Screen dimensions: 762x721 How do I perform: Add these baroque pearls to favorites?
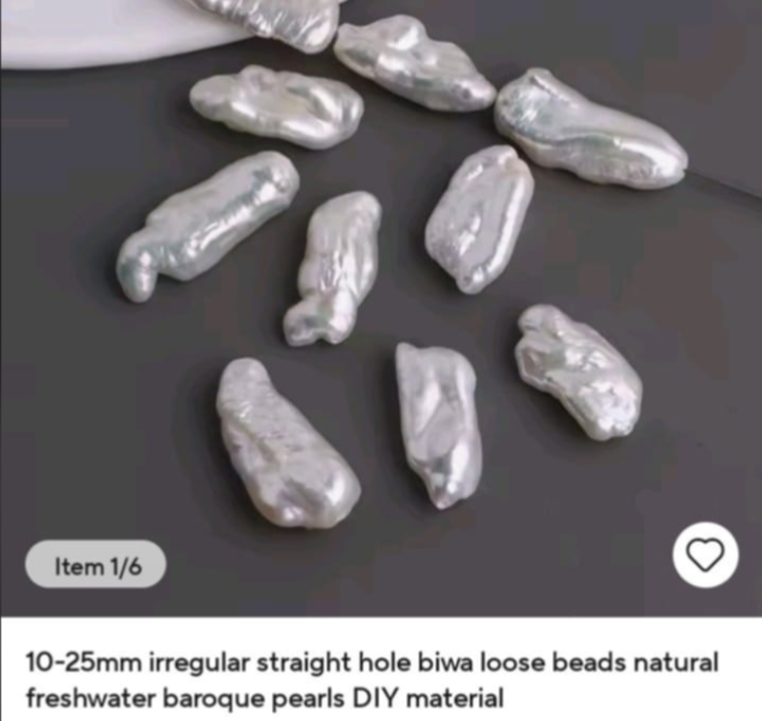point(705,554)
